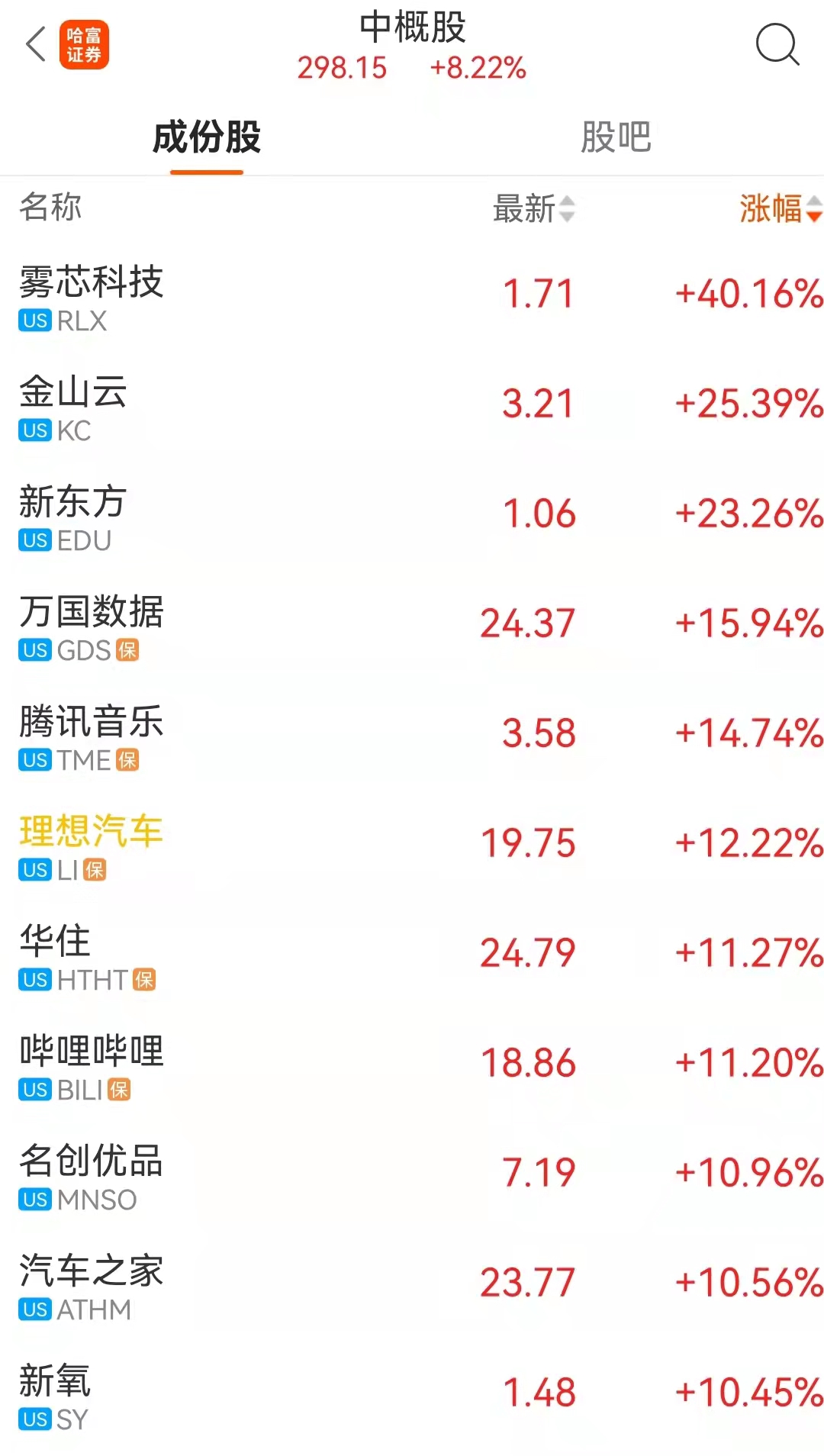View 名创优品 MNSO stock row
Viewport: 824px width, 1456px height.
(x=412, y=1175)
